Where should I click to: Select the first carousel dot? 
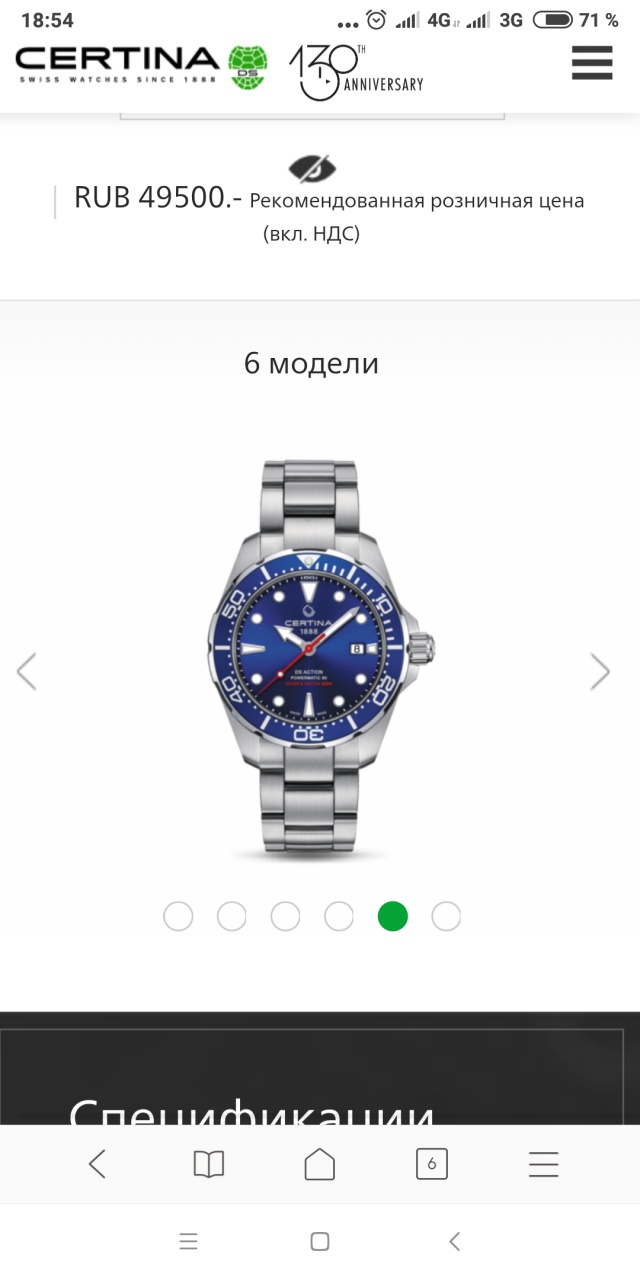[178, 916]
